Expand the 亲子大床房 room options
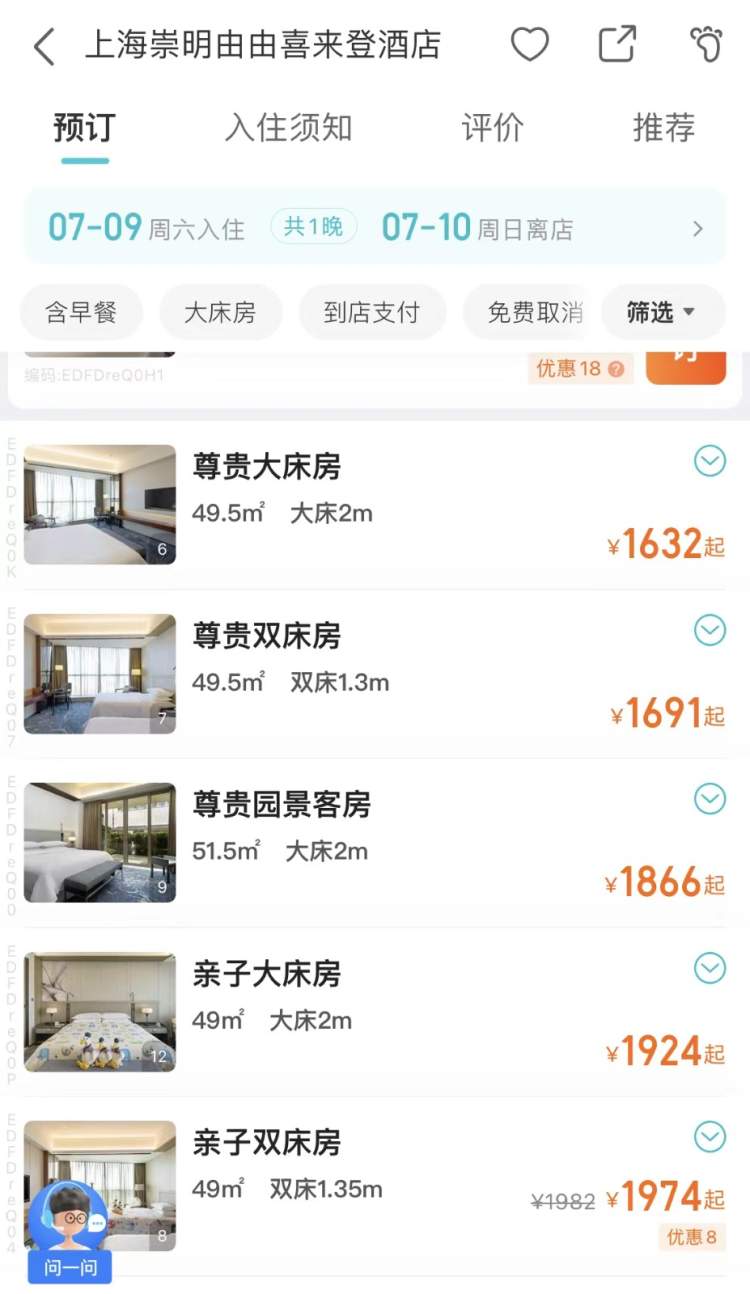Image resolution: width=750 pixels, height=1294 pixels. coord(709,968)
